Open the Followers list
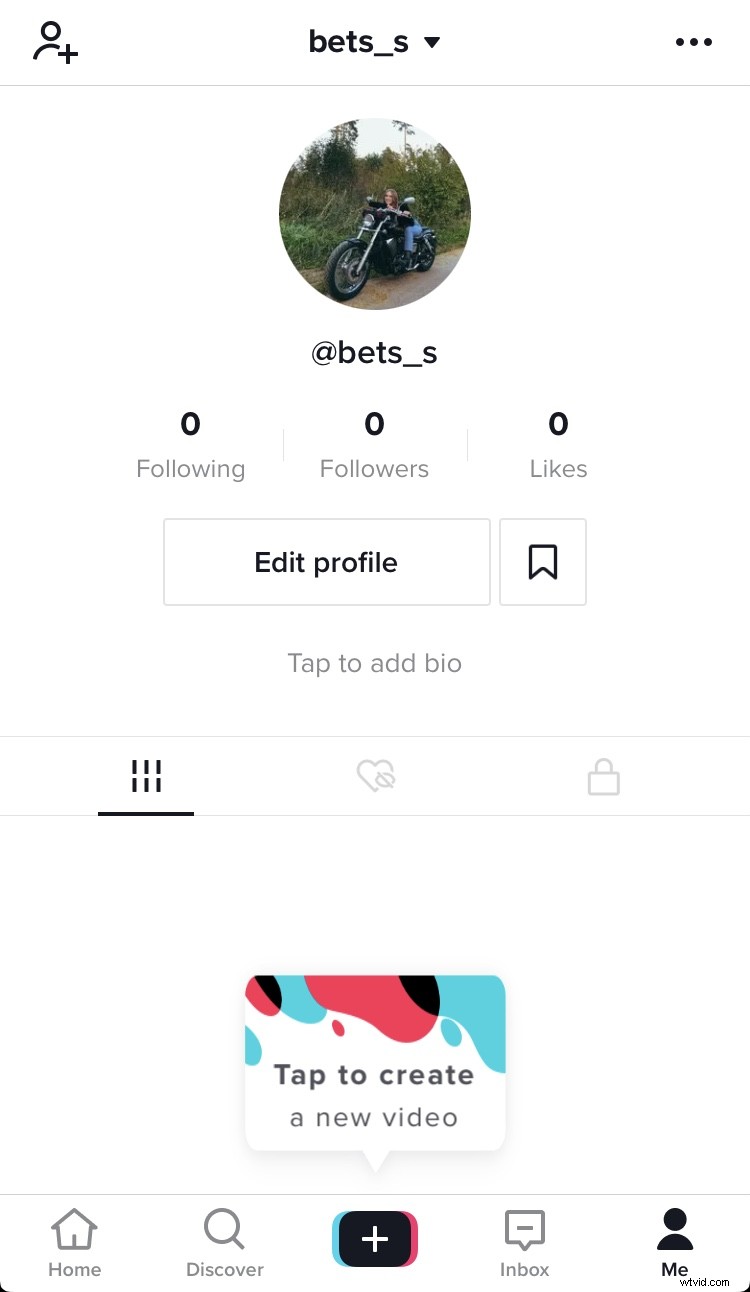This screenshot has height=1292, width=750. 374,445
